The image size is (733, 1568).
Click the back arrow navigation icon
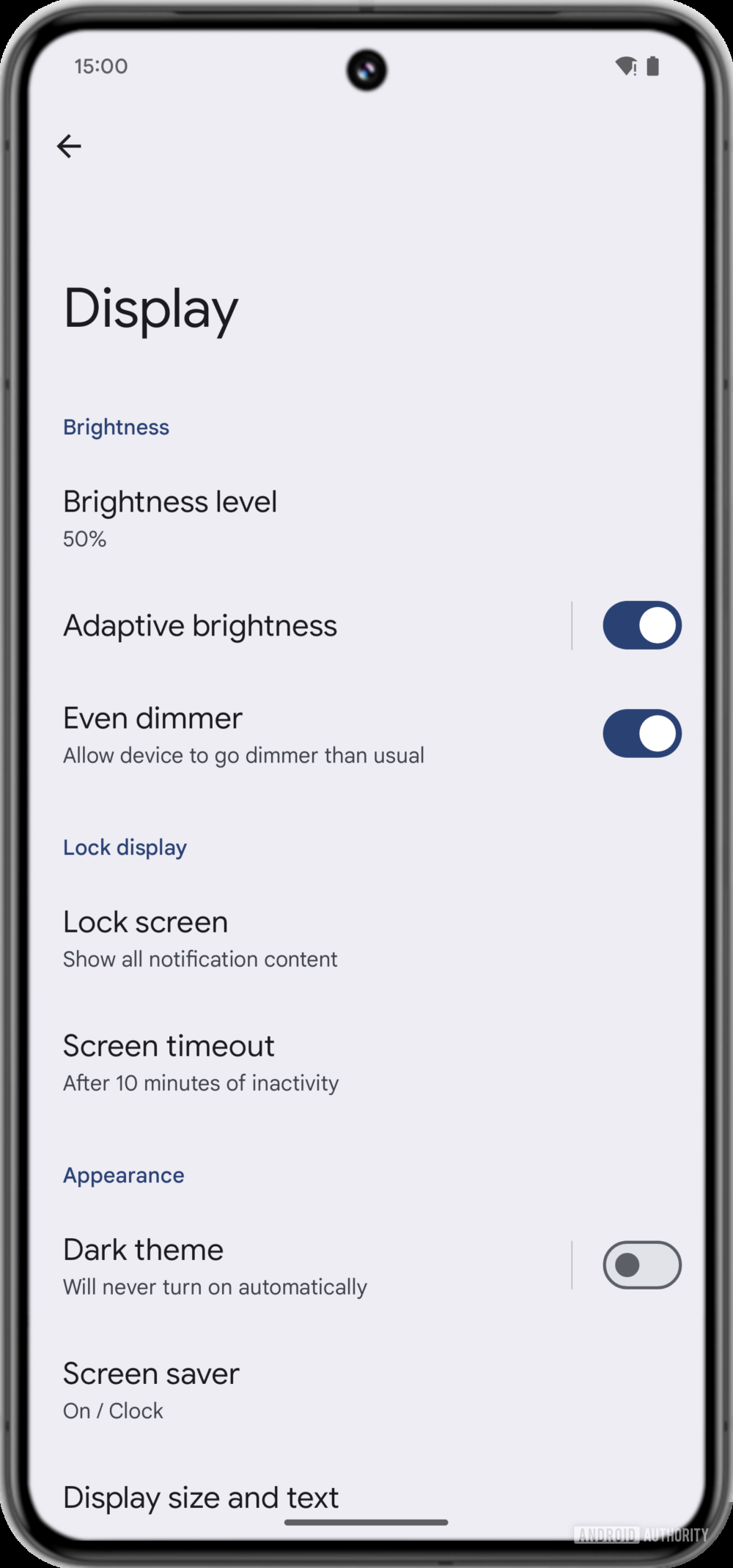70,145
